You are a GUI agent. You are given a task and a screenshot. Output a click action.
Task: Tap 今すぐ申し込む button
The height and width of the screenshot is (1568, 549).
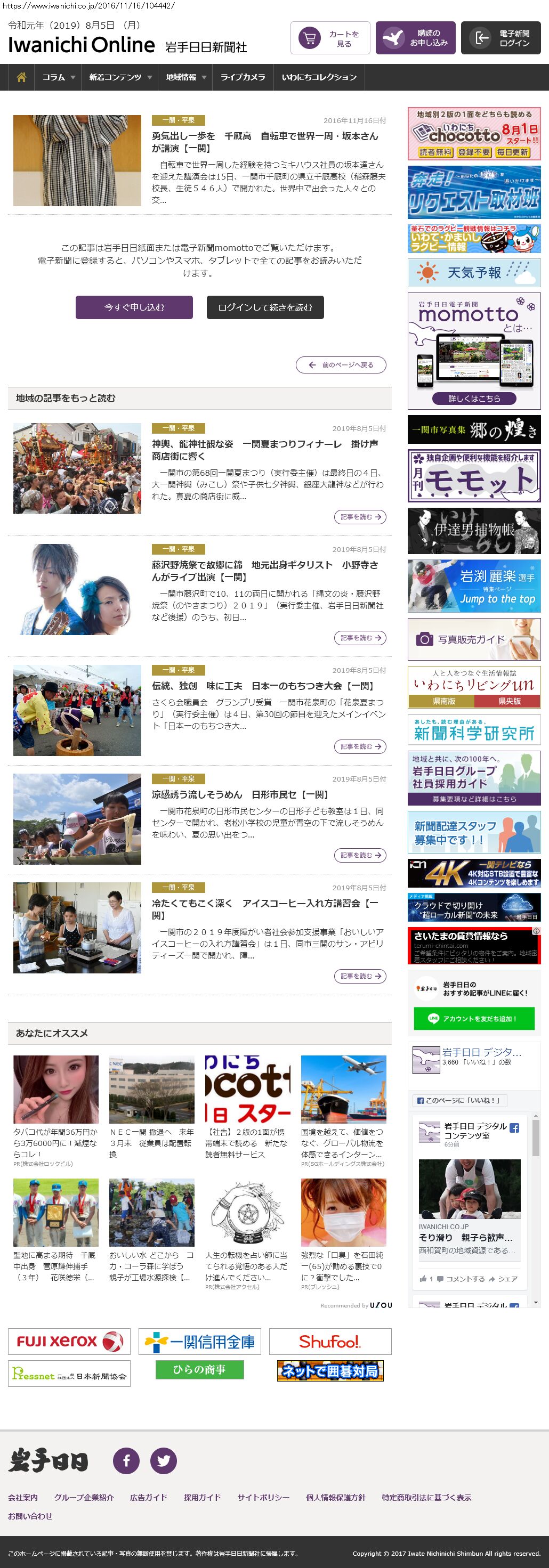[134, 307]
